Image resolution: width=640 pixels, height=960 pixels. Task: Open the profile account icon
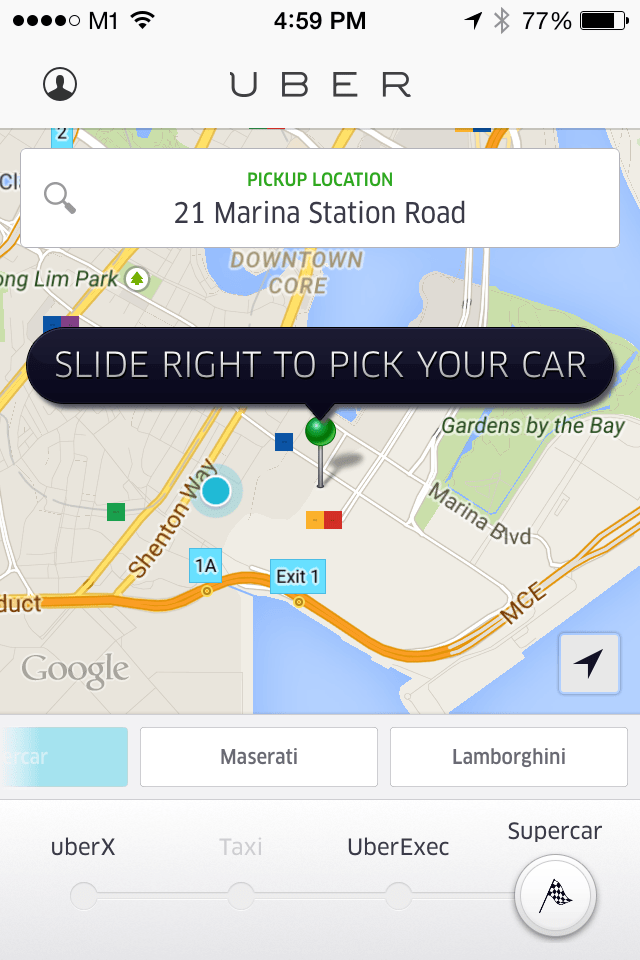(60, 84)
